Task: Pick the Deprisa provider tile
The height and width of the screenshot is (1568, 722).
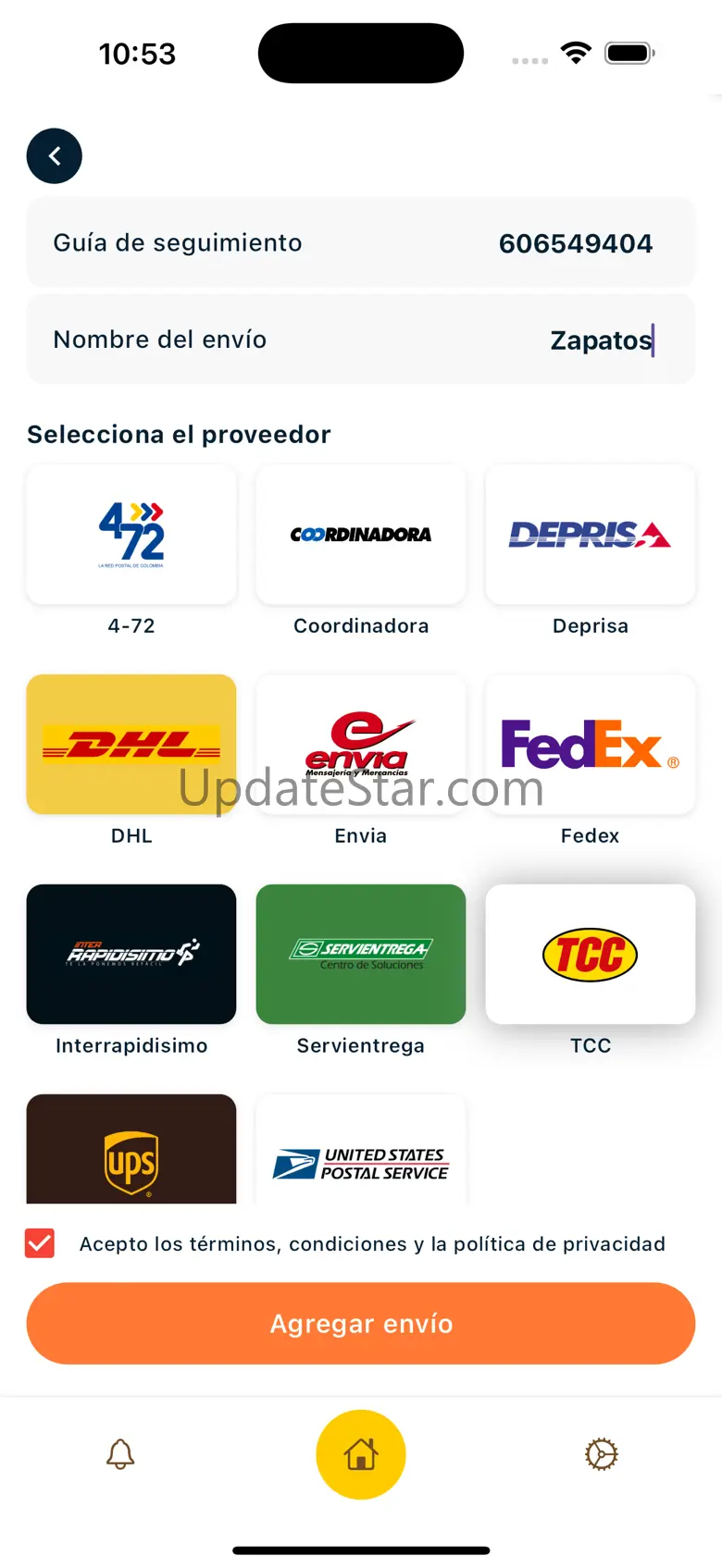Action: 590,536
